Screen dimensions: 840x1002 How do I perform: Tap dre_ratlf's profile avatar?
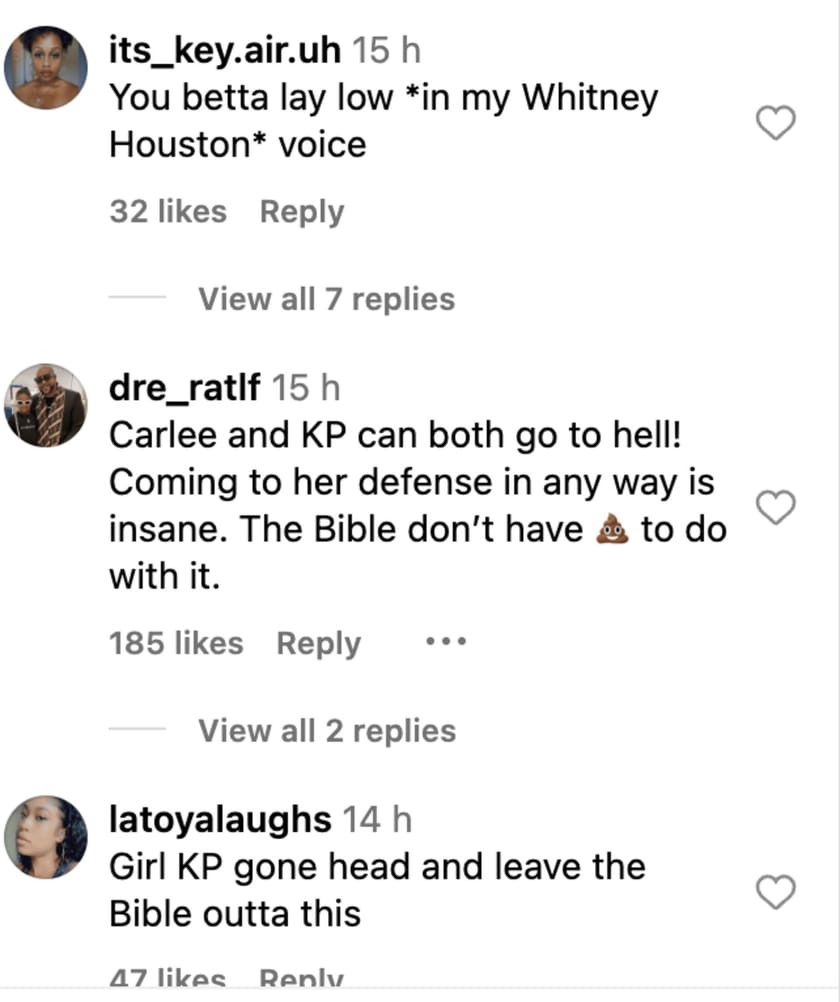coord(45,405)
